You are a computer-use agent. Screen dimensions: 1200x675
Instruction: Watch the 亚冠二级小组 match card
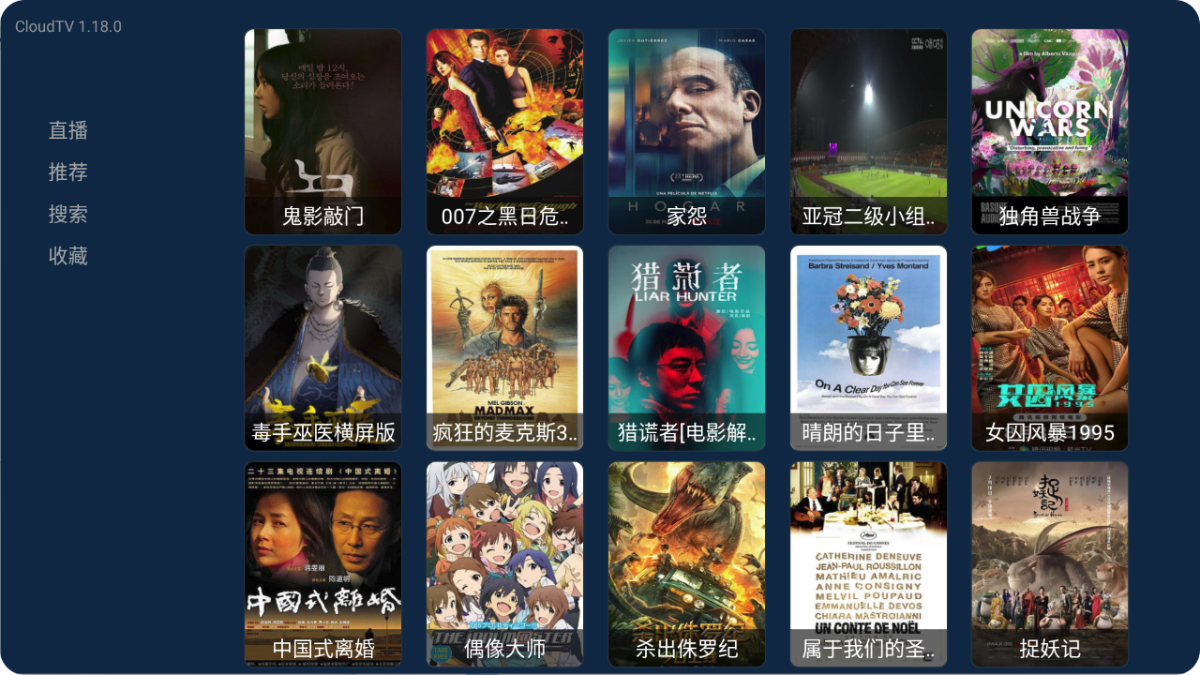coord(869,131)
